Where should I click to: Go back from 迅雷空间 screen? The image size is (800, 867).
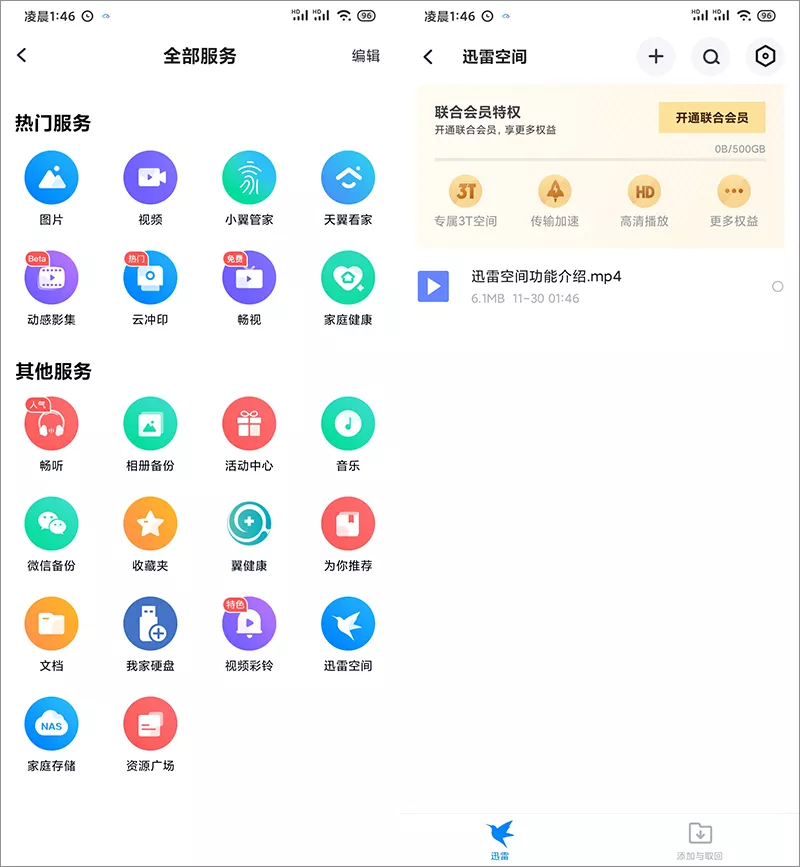[x=429, y=57]
